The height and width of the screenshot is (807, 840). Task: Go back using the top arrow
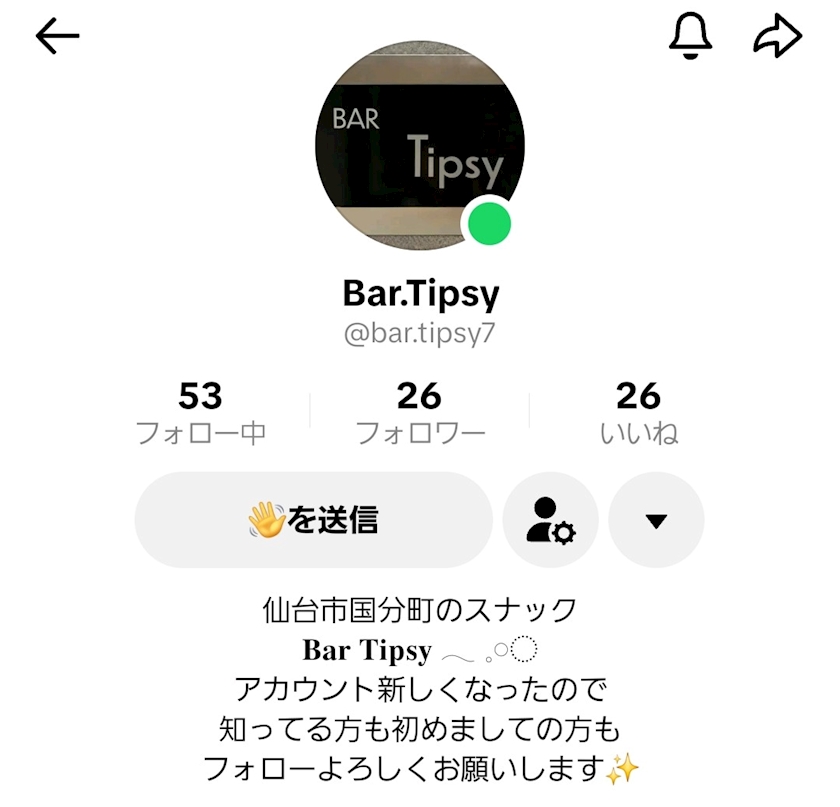tap(57, 37)
